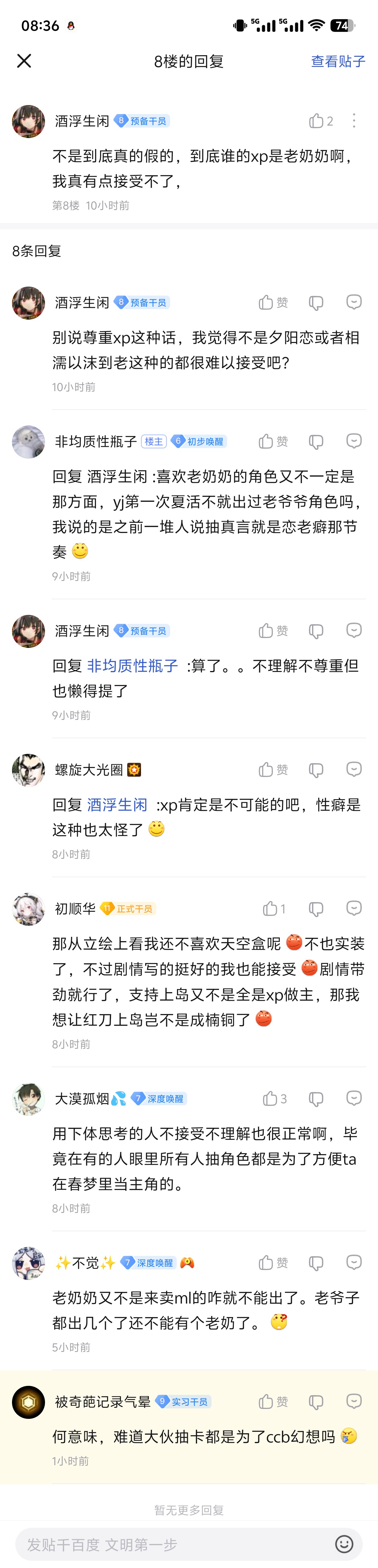Open 查看贴子 link
Viewport: 378px width, 1568px height.
pos(338,62)
